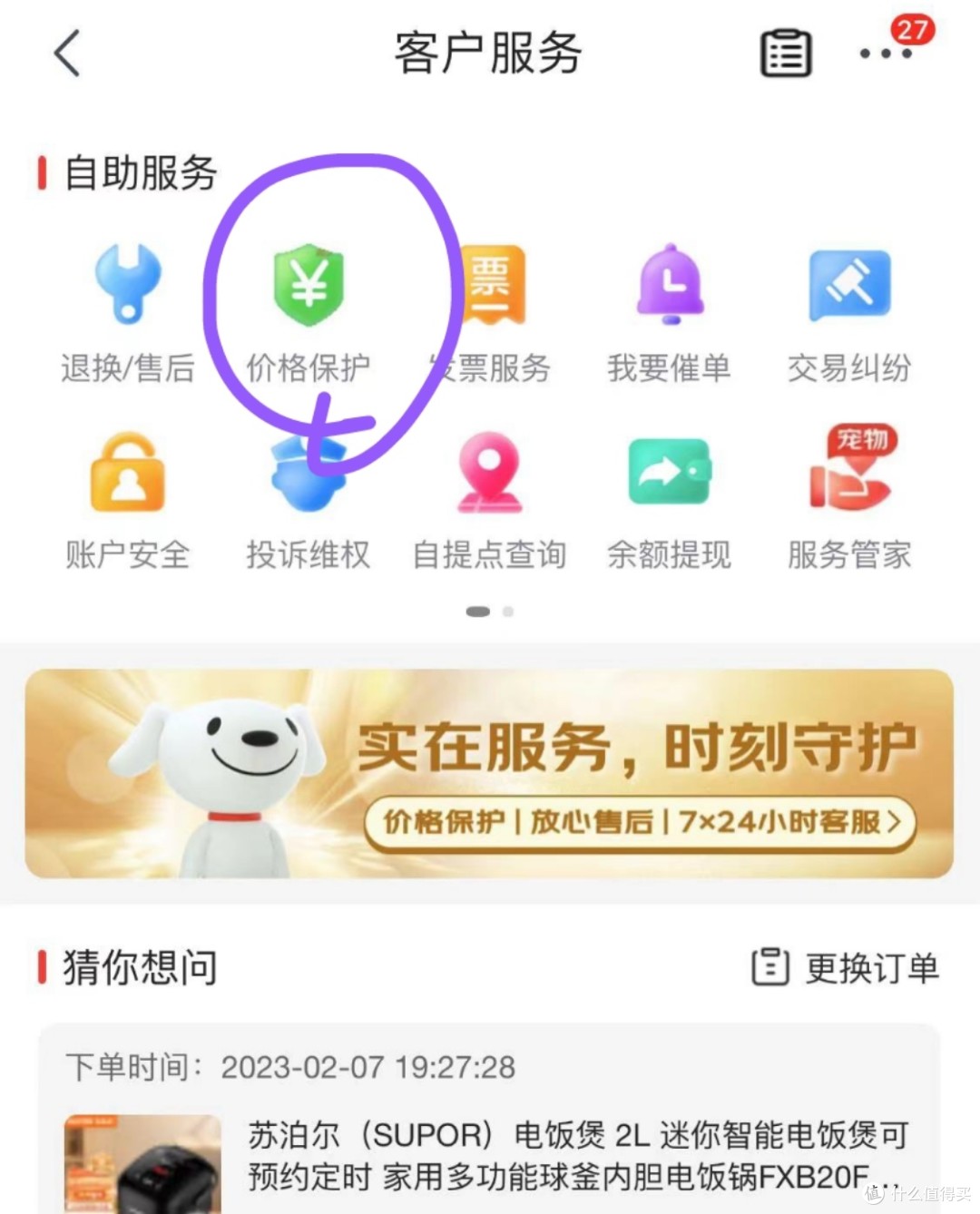980x1214 pixels.
Task: Go back from 客户服务 page
Action: click(67, 53)
